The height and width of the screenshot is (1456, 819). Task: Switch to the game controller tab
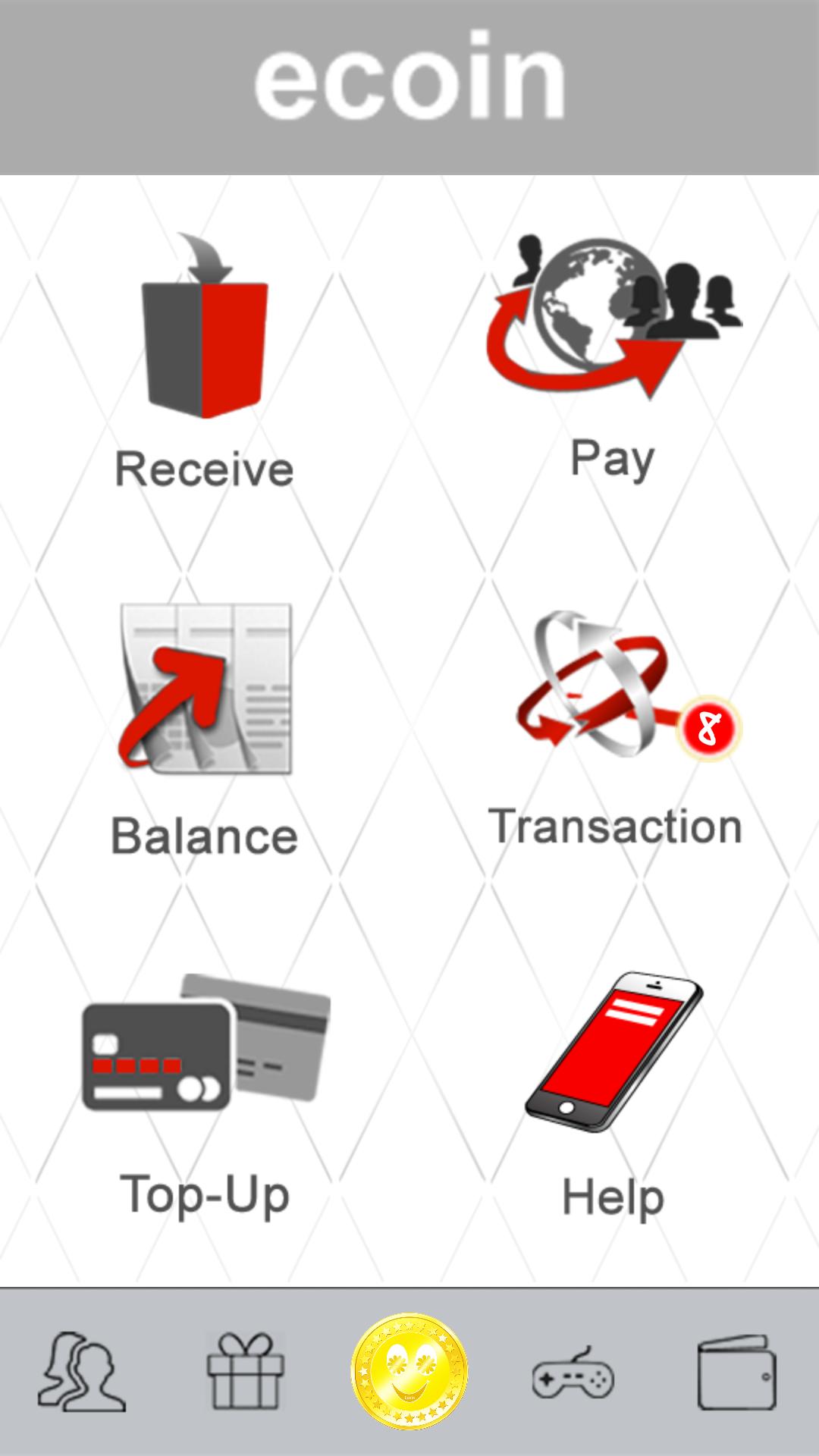coord(573,1374)
